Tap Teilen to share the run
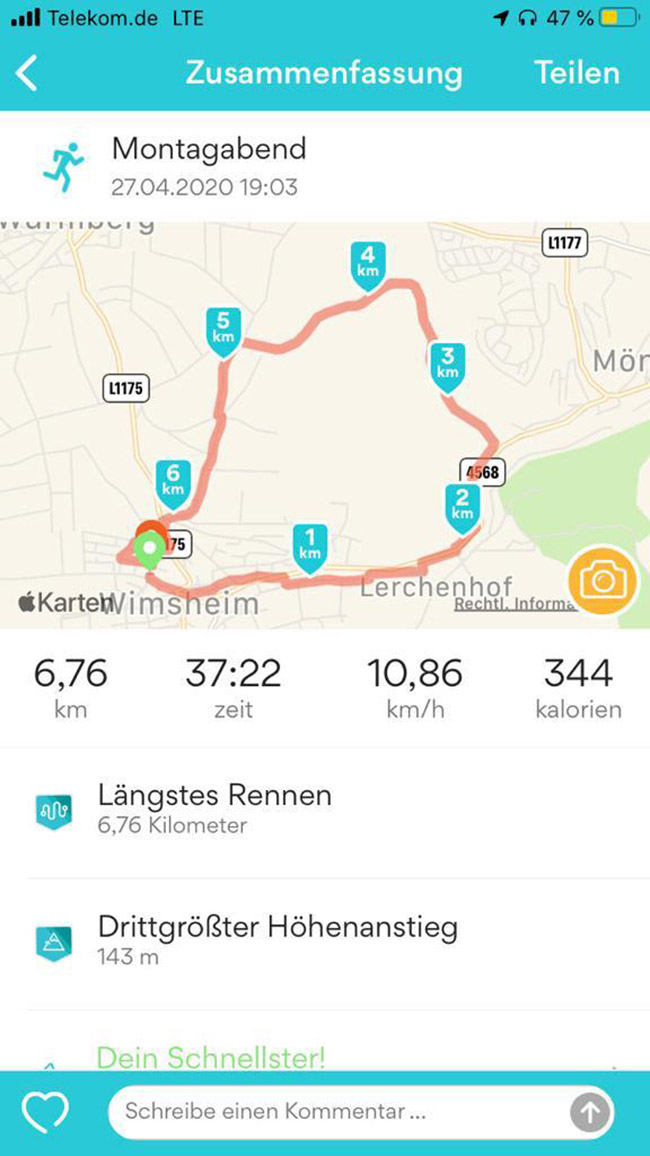 click(576, 73)
